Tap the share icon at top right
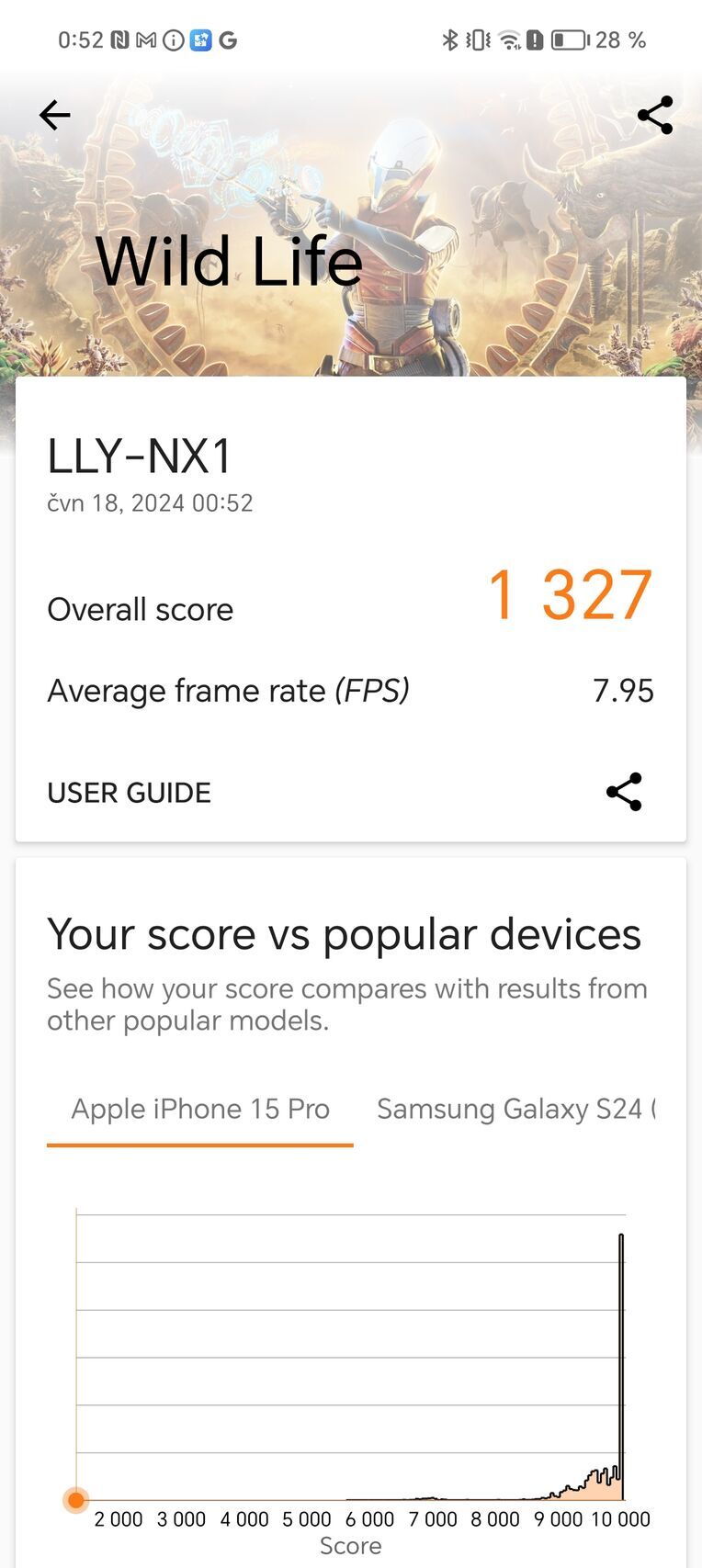Screen dimensions: 702x1568 [654, 115]
